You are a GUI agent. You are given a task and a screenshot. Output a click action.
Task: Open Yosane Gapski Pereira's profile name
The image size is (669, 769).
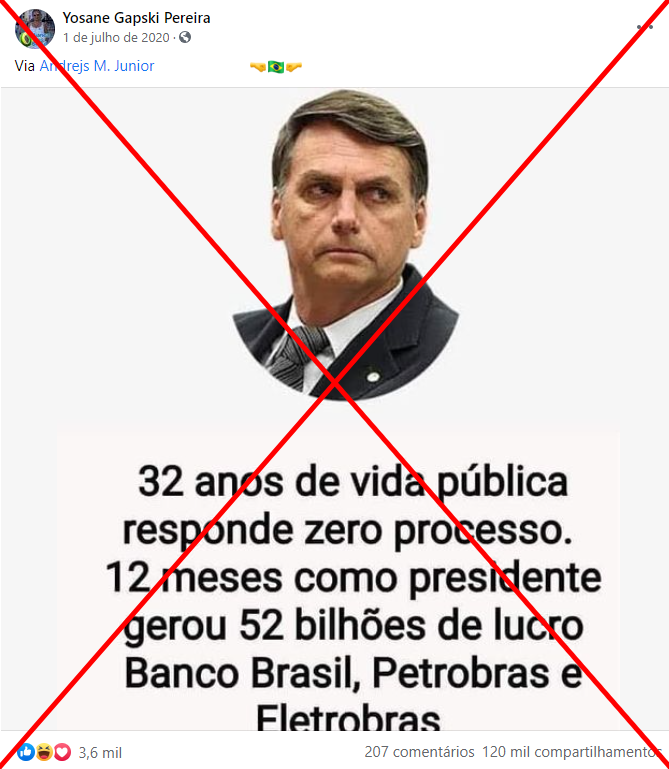(x=136, y=18)
